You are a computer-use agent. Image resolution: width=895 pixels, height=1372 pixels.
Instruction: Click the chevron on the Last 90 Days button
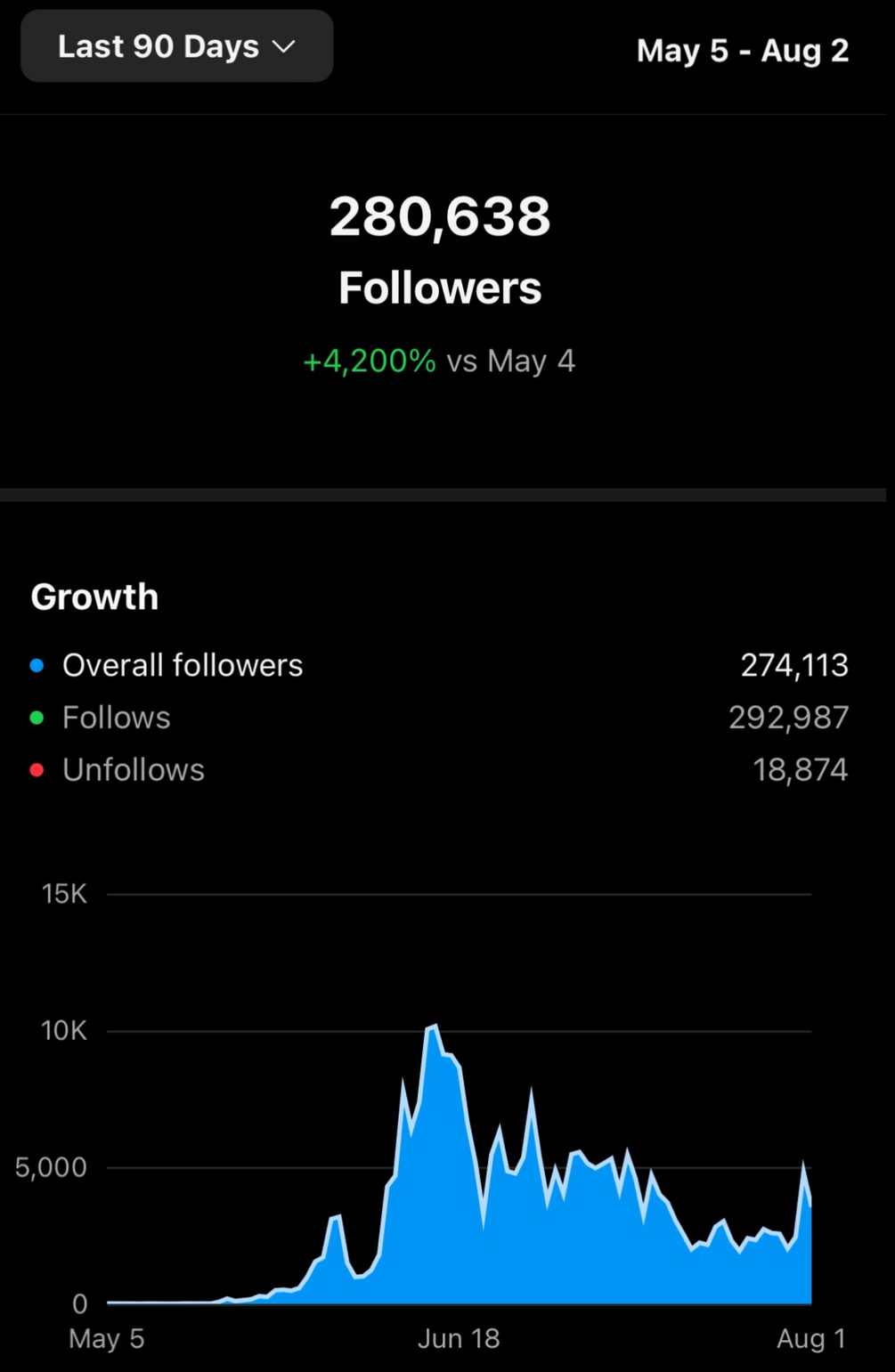tap(281, 45)
